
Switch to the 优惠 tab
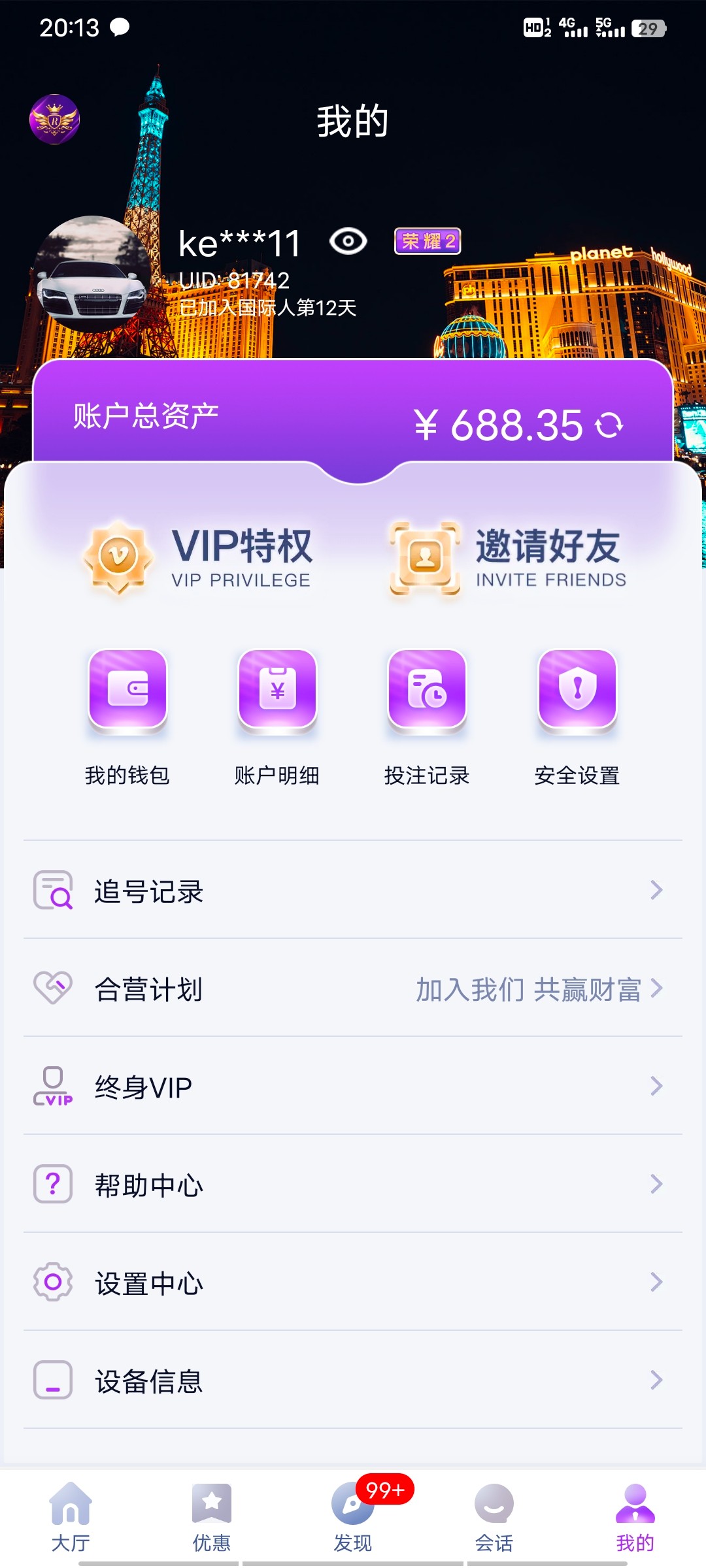click(211, 1516)
